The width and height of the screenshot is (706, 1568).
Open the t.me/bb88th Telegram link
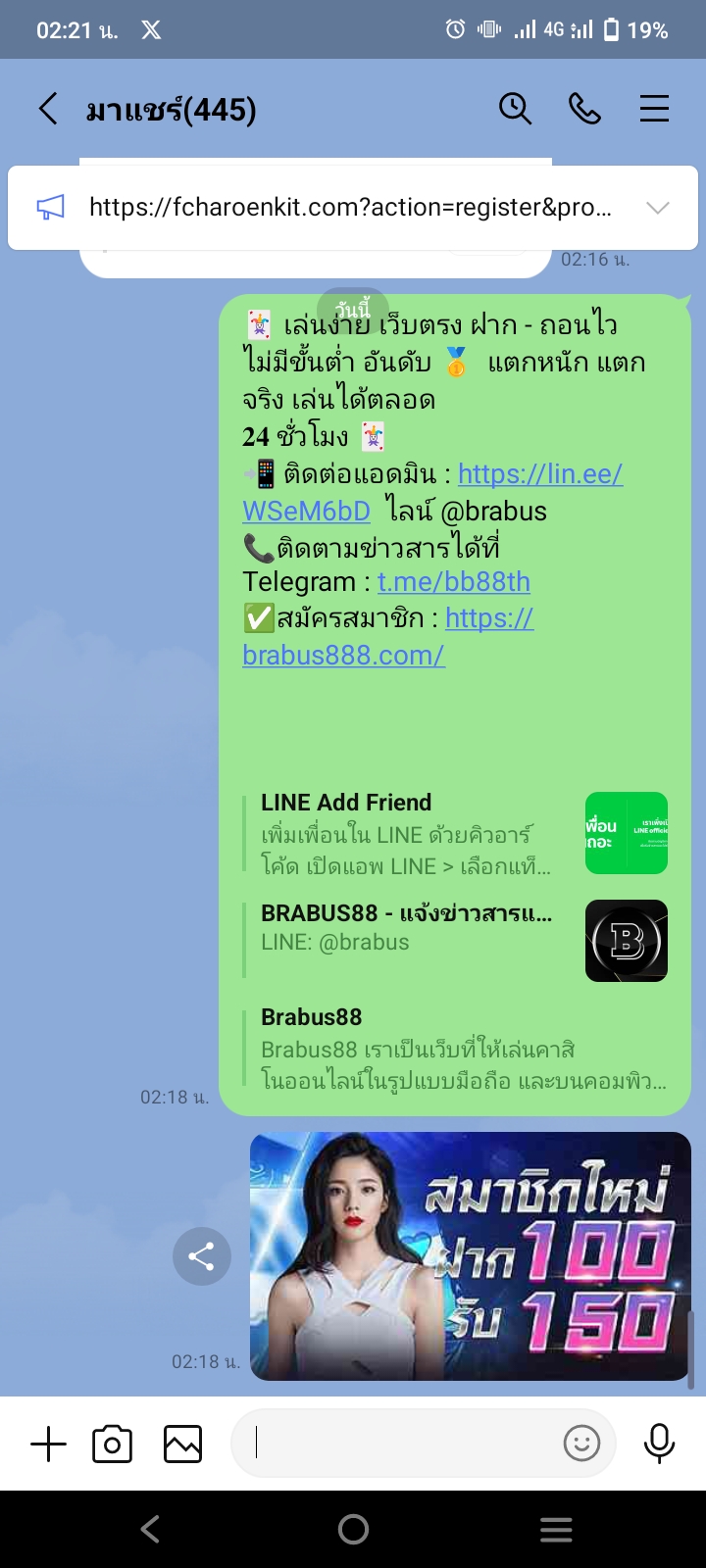coord(453,582)
